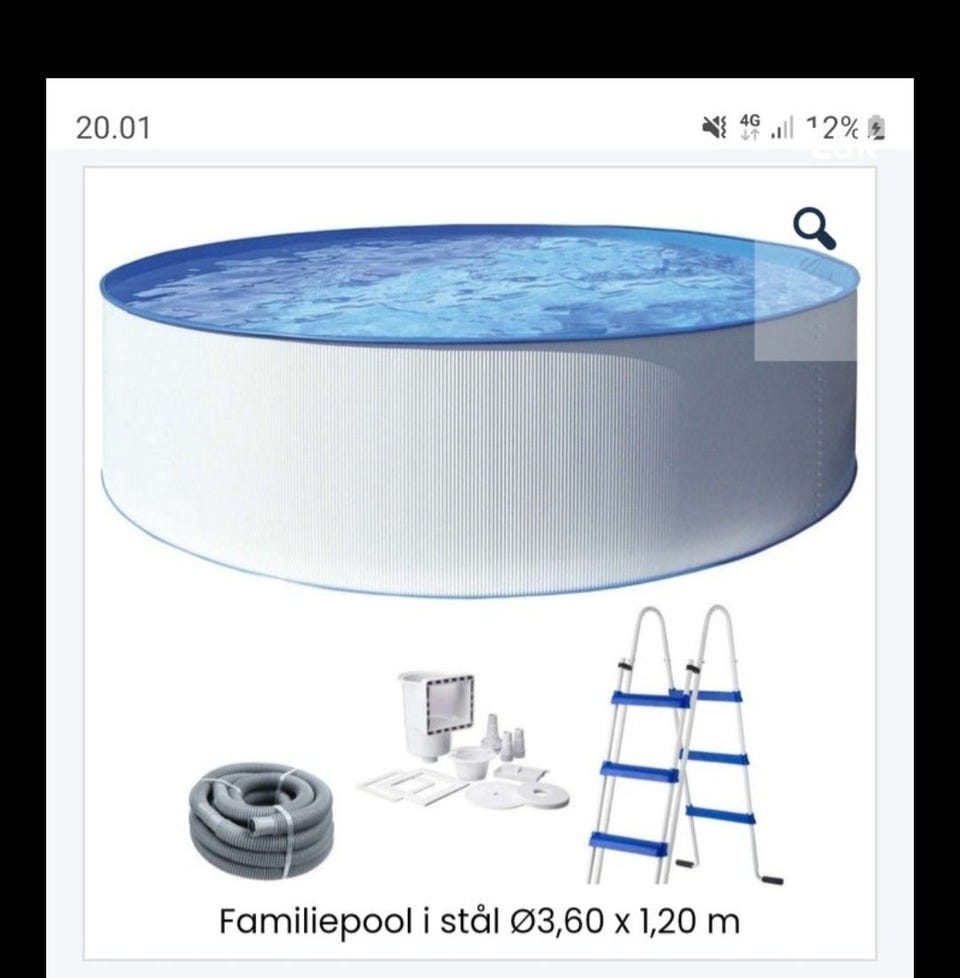Click the Familiepool i stål product title text
The width and height of the screenshot is (960, 978).
pyautogui.click(x=480, y=919)
